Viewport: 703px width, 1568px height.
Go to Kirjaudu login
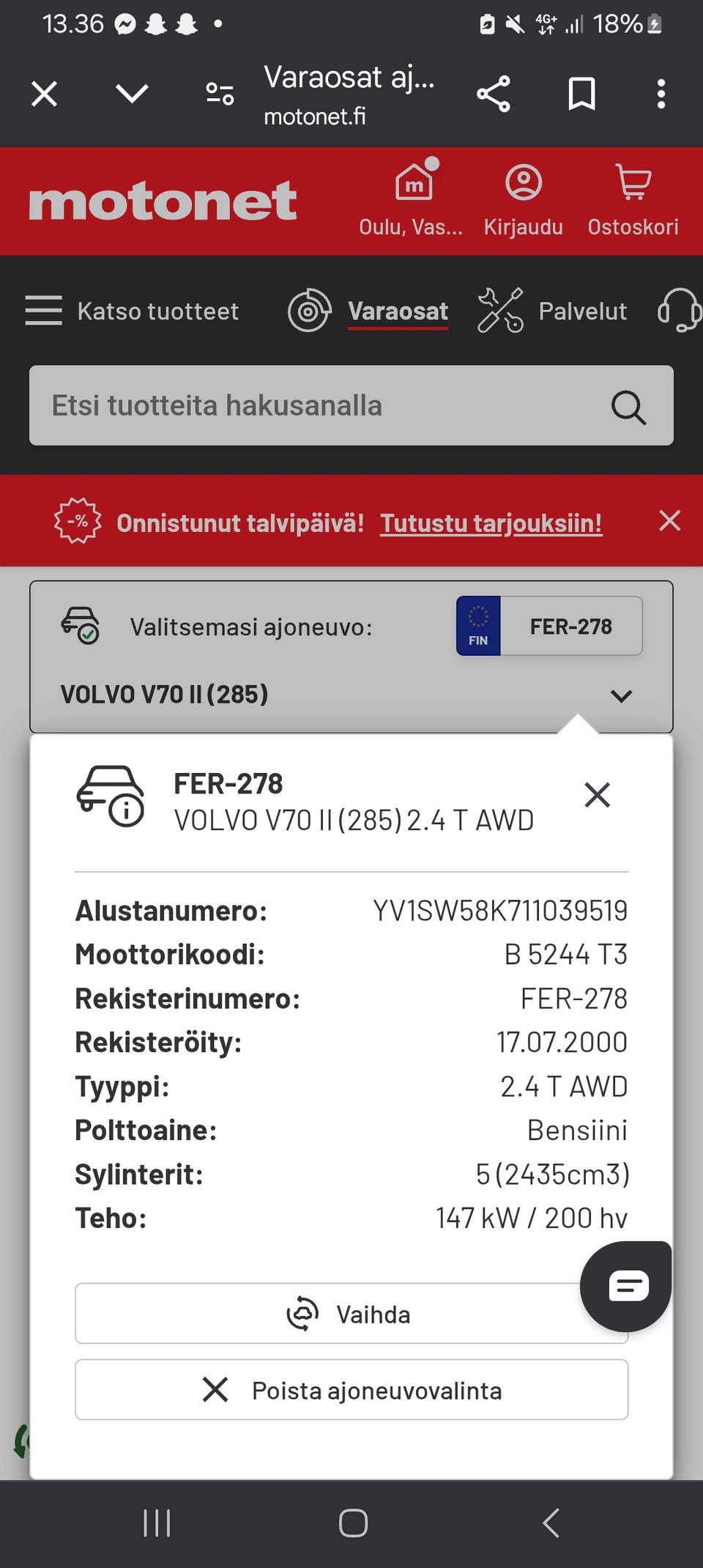(523, 199)
